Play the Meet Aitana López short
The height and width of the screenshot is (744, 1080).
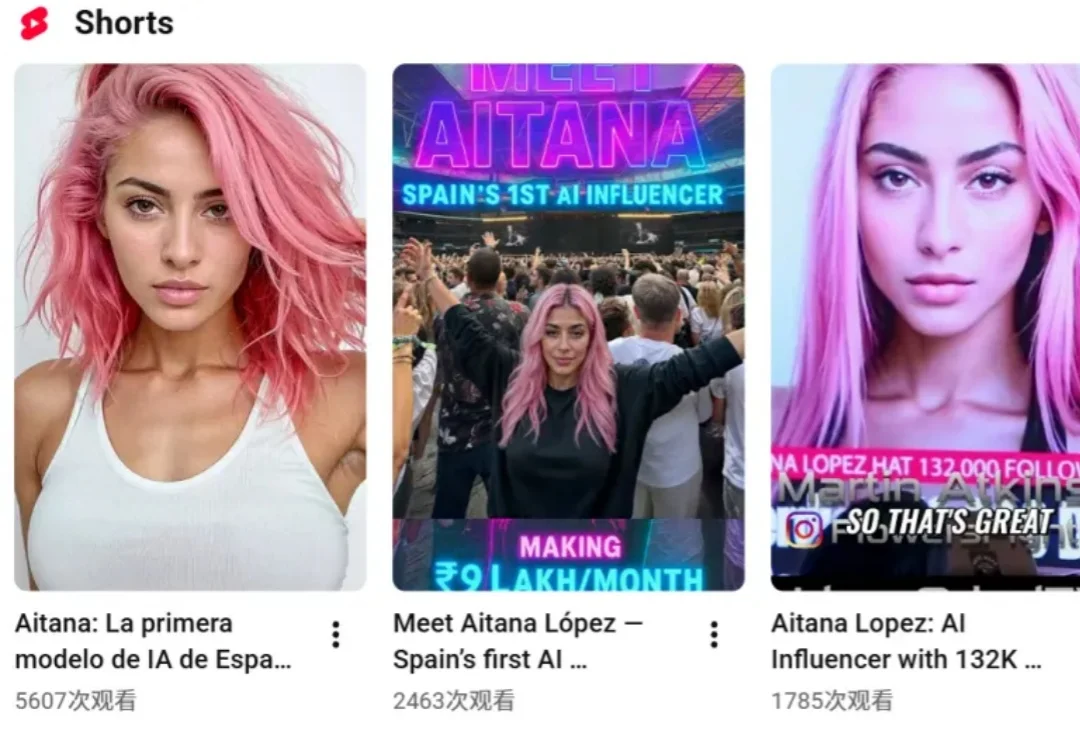coord(568,327)
